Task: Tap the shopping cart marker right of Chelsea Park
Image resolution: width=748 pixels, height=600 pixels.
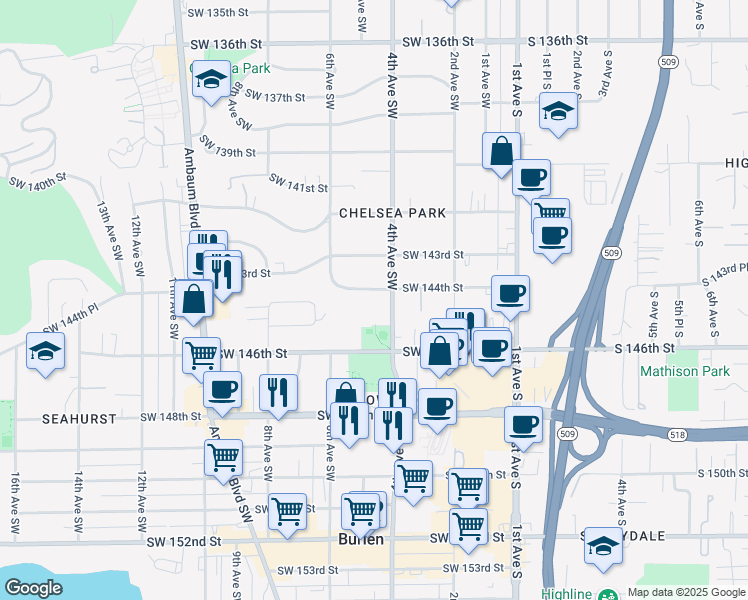Action: point(550,212)
